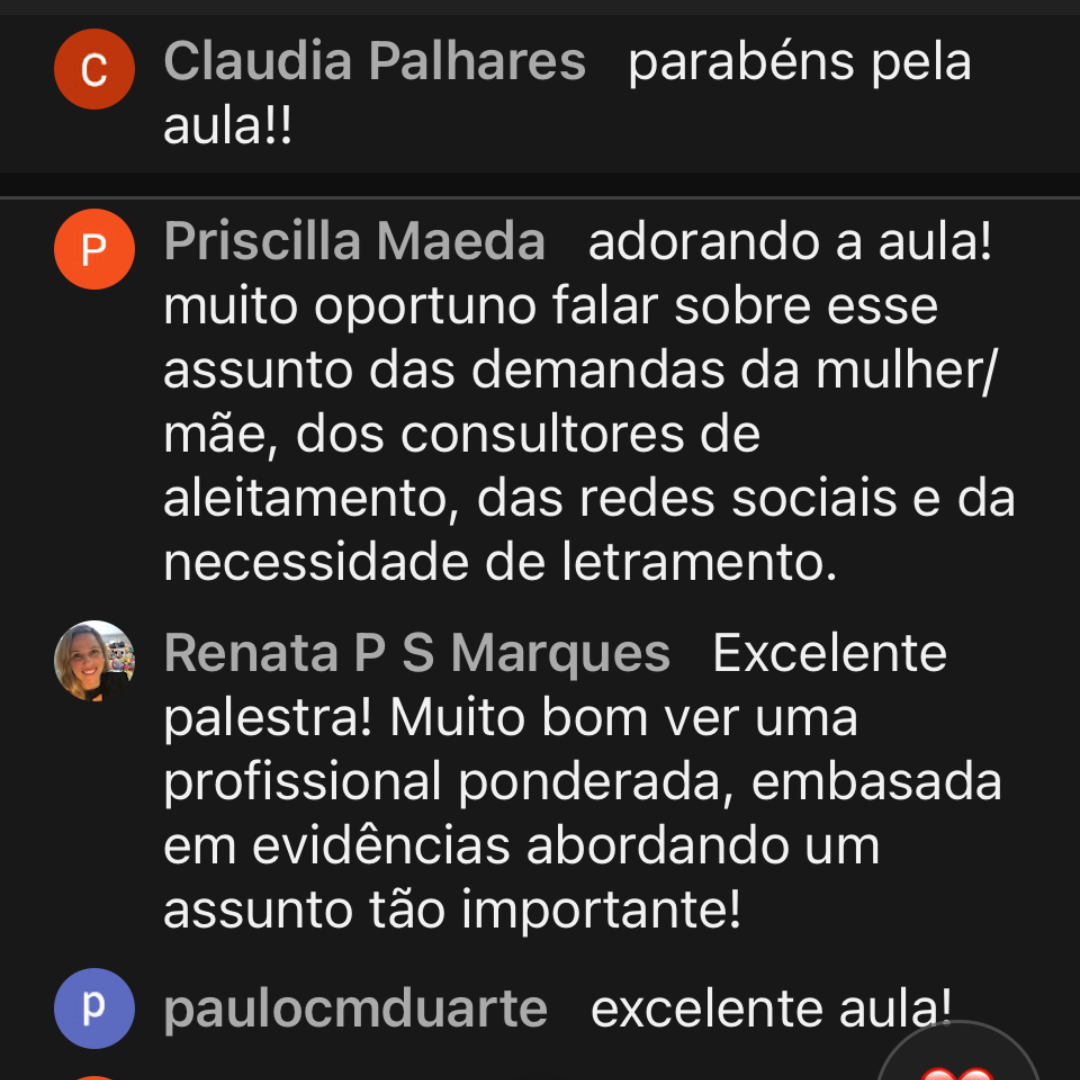Tap Claudia Palhares's avatar

pyautogui.click(x=94, y=69)
